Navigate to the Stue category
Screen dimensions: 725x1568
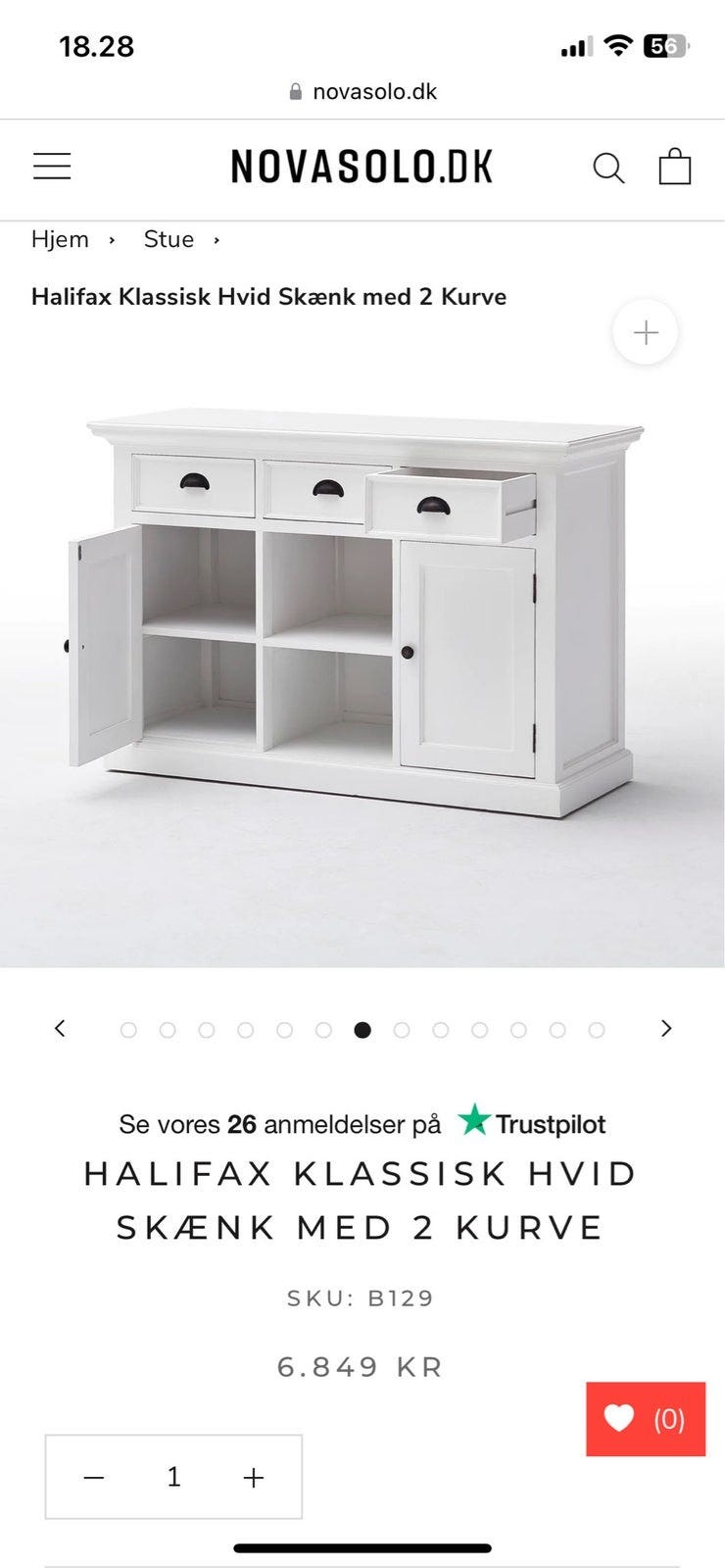pyautogui.click(x=168, y=239)
